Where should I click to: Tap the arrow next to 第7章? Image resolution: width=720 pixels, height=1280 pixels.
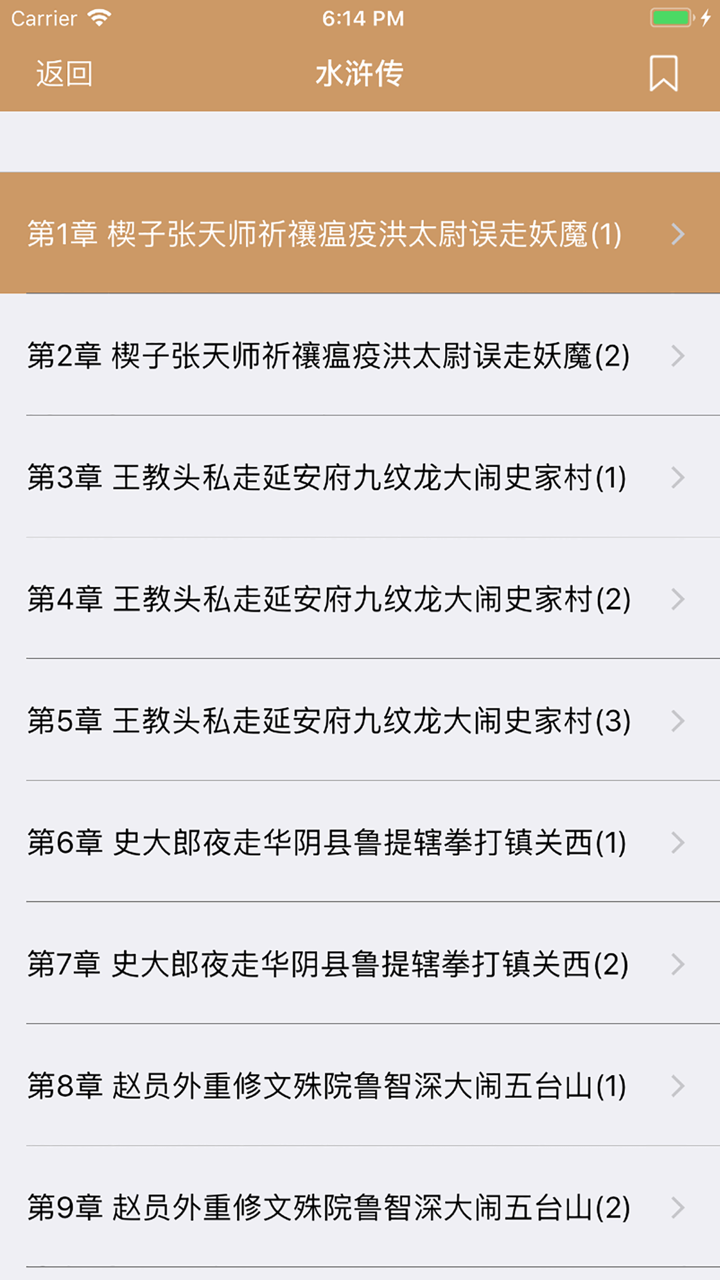tap(678, 964)
